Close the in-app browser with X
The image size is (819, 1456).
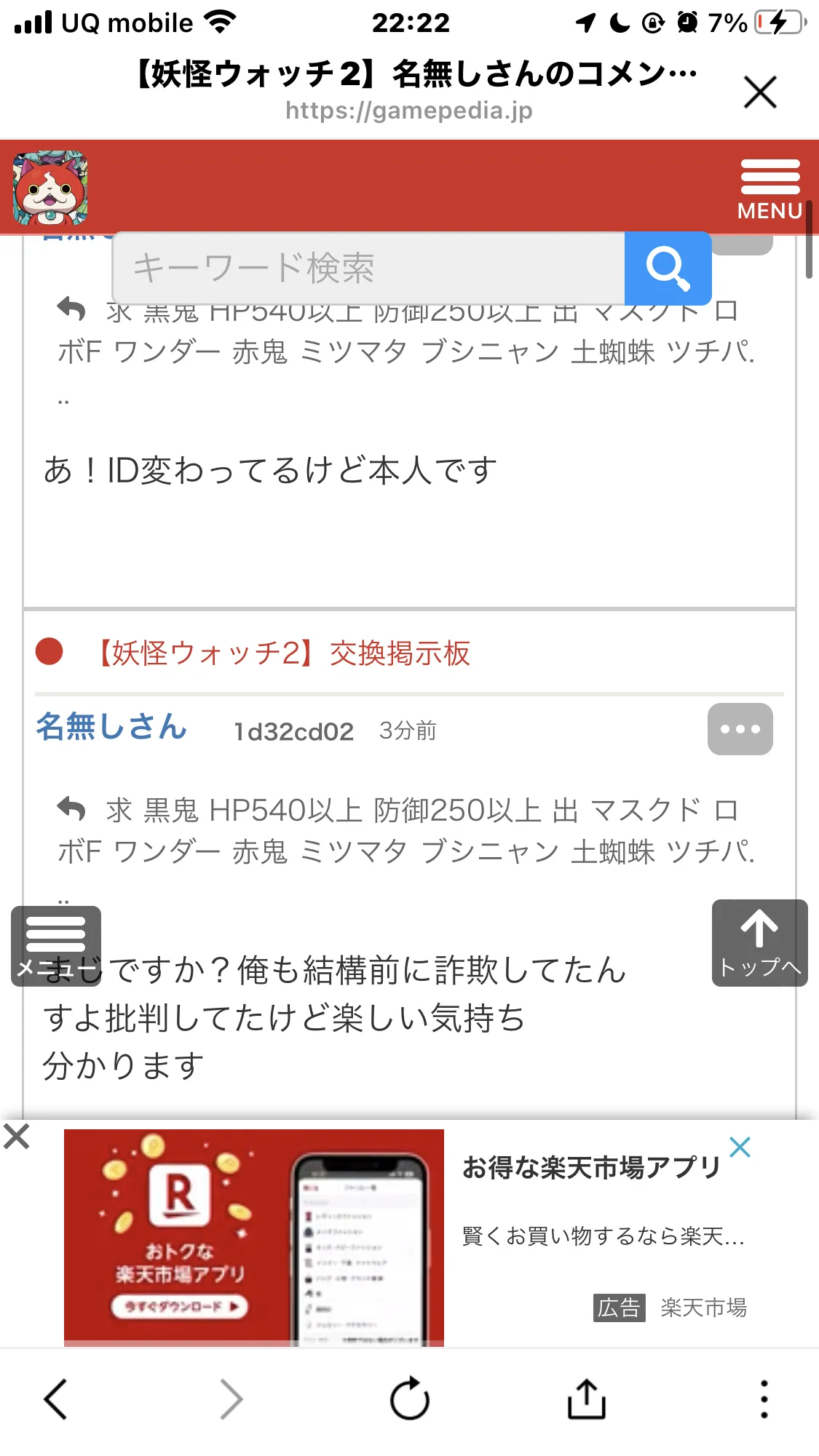click(760, 92)
